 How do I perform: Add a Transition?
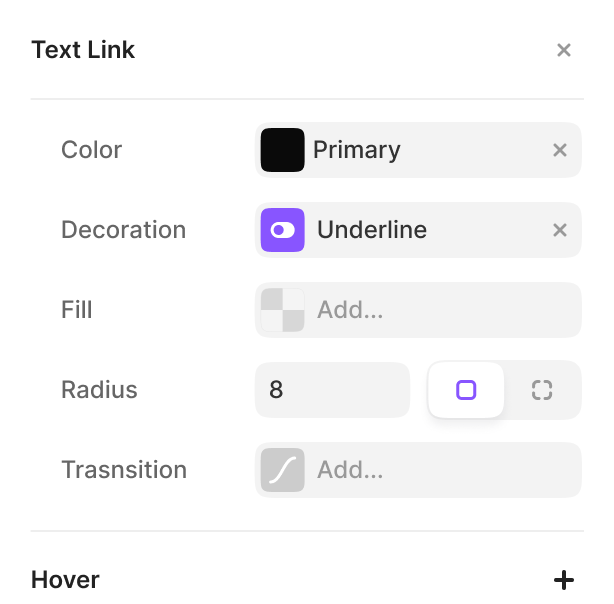point(418,470)
